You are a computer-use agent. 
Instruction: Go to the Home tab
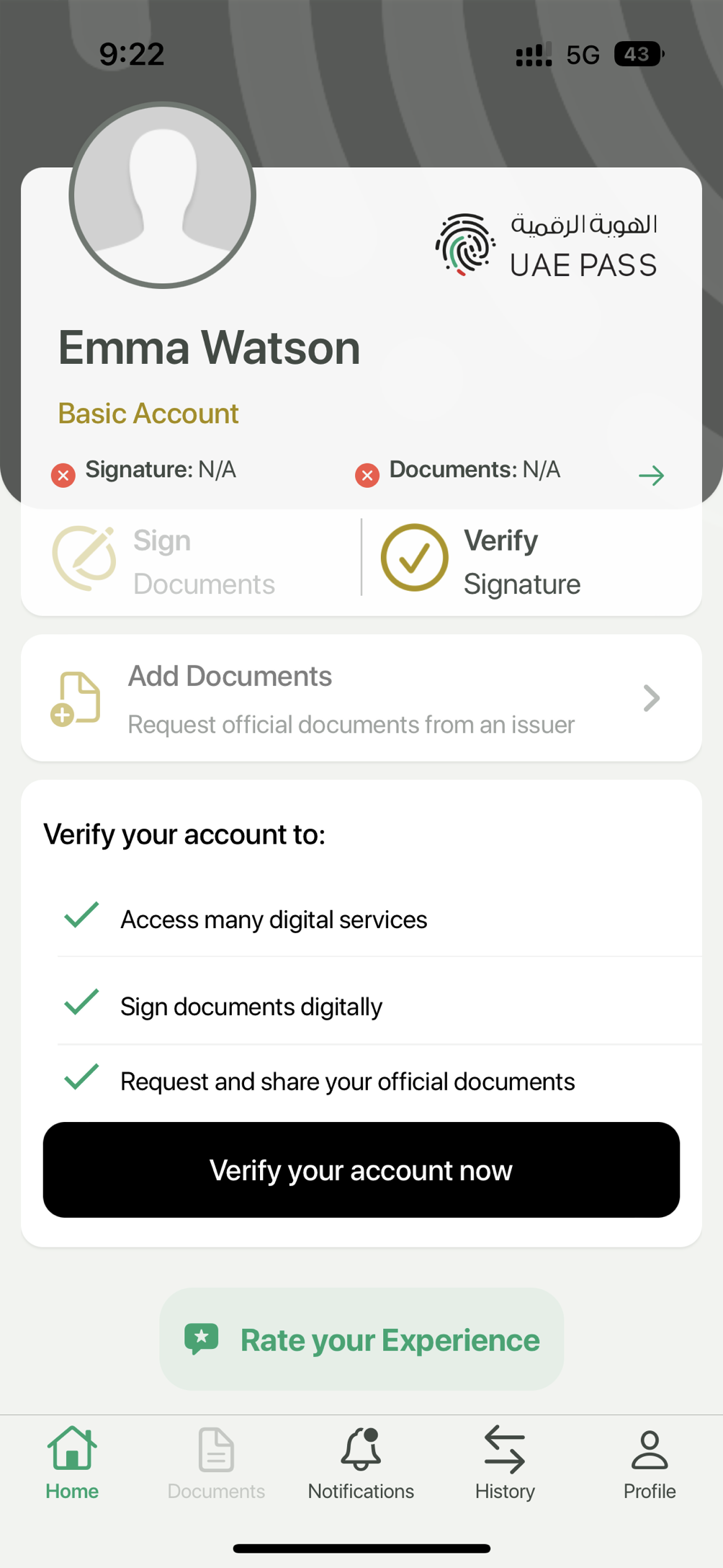pyautogui.click(x=72, y=1464)
